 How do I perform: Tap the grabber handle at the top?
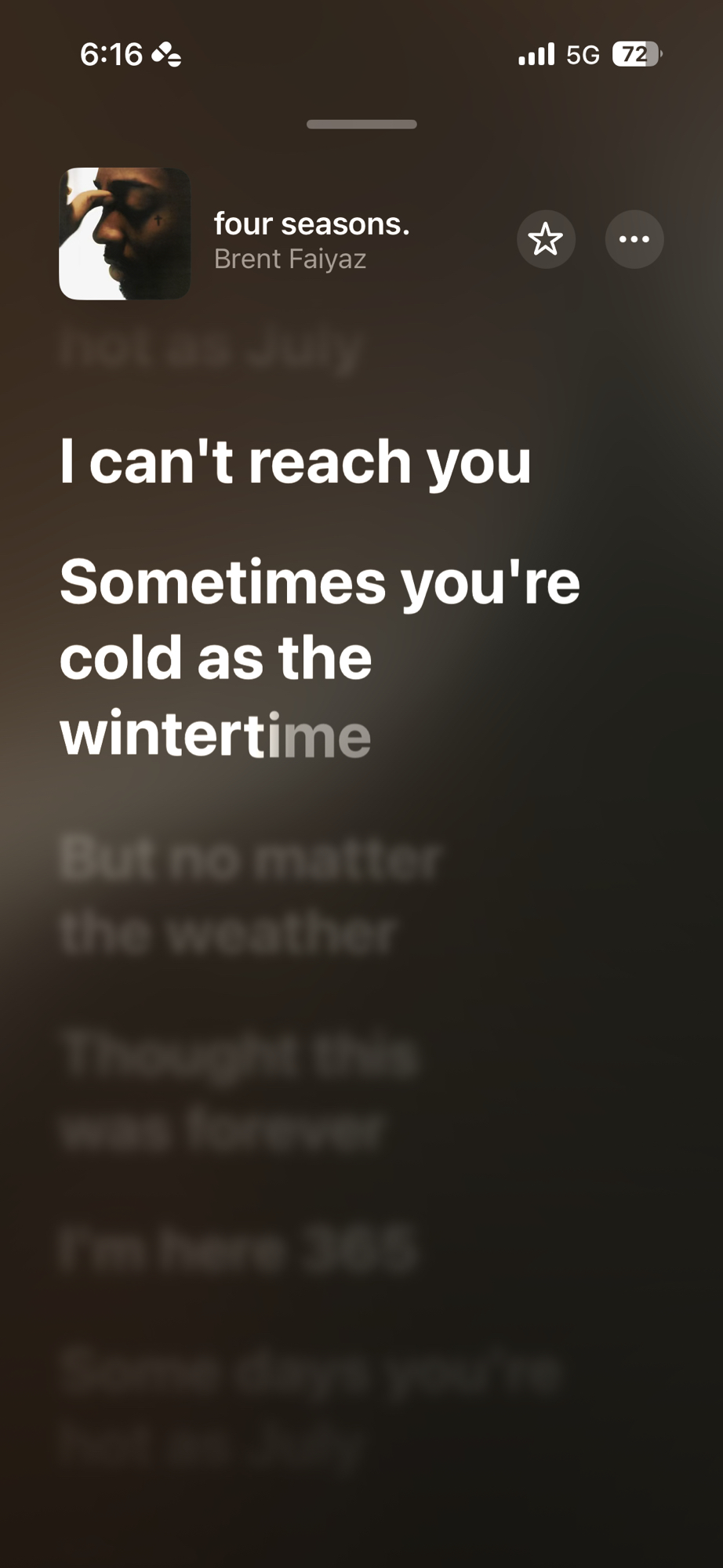pyautogui.click(x=361, y=124)
